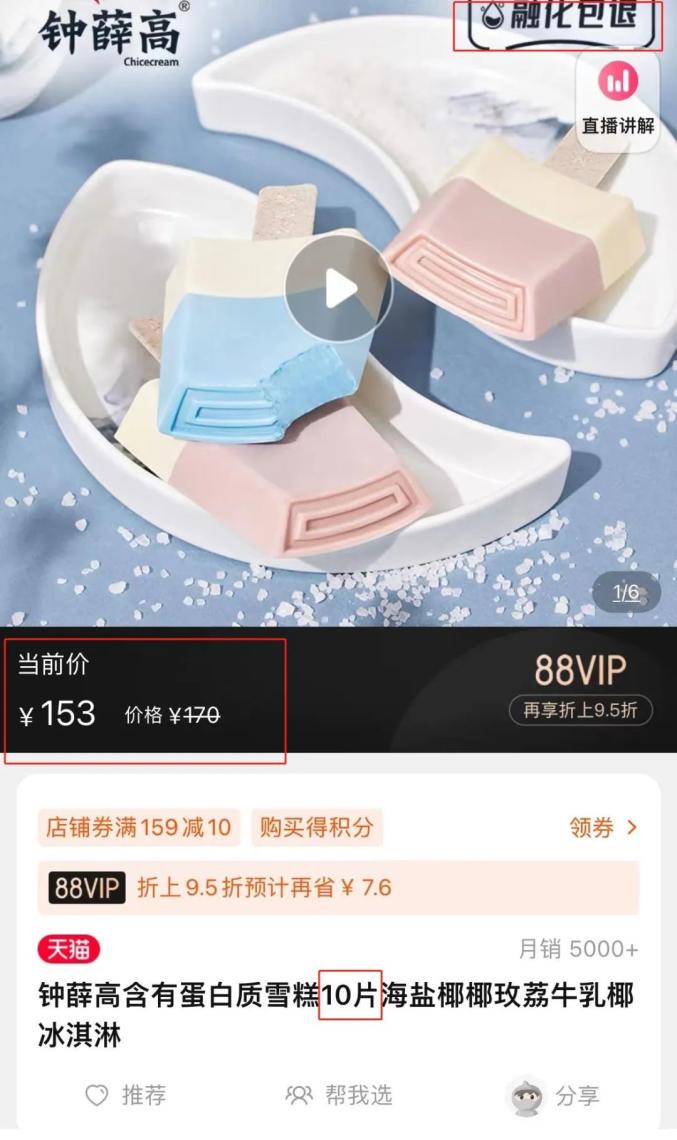677x1140 pixels.
Task: Tap the 推荐 heart icon
Action: point(96,1096)
